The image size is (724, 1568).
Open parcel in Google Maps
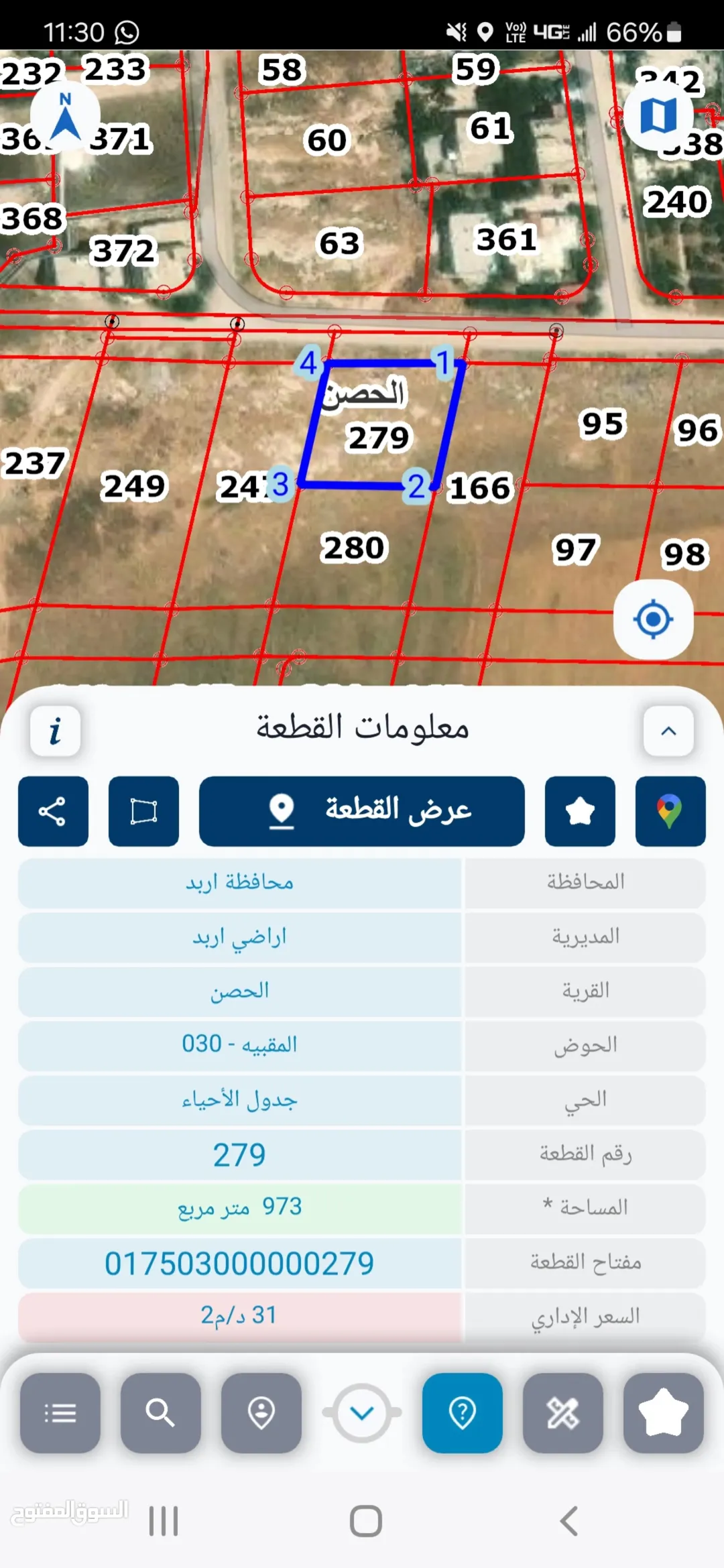pos(670,811)
